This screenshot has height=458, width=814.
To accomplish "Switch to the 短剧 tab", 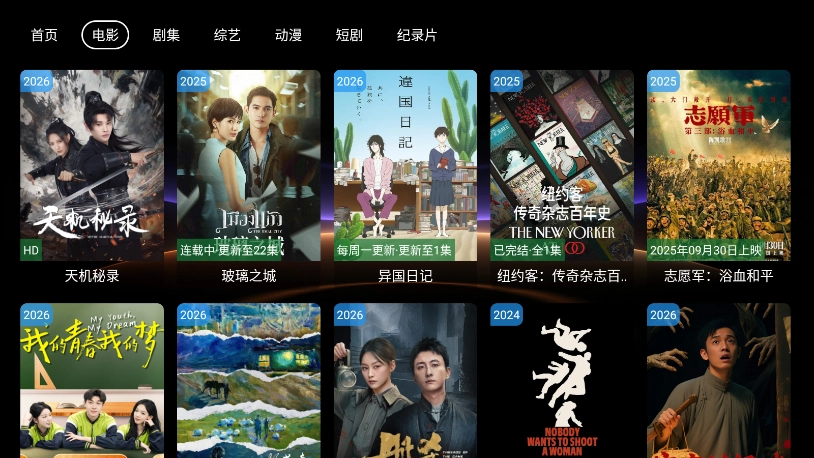I will [x=349, y=35].
